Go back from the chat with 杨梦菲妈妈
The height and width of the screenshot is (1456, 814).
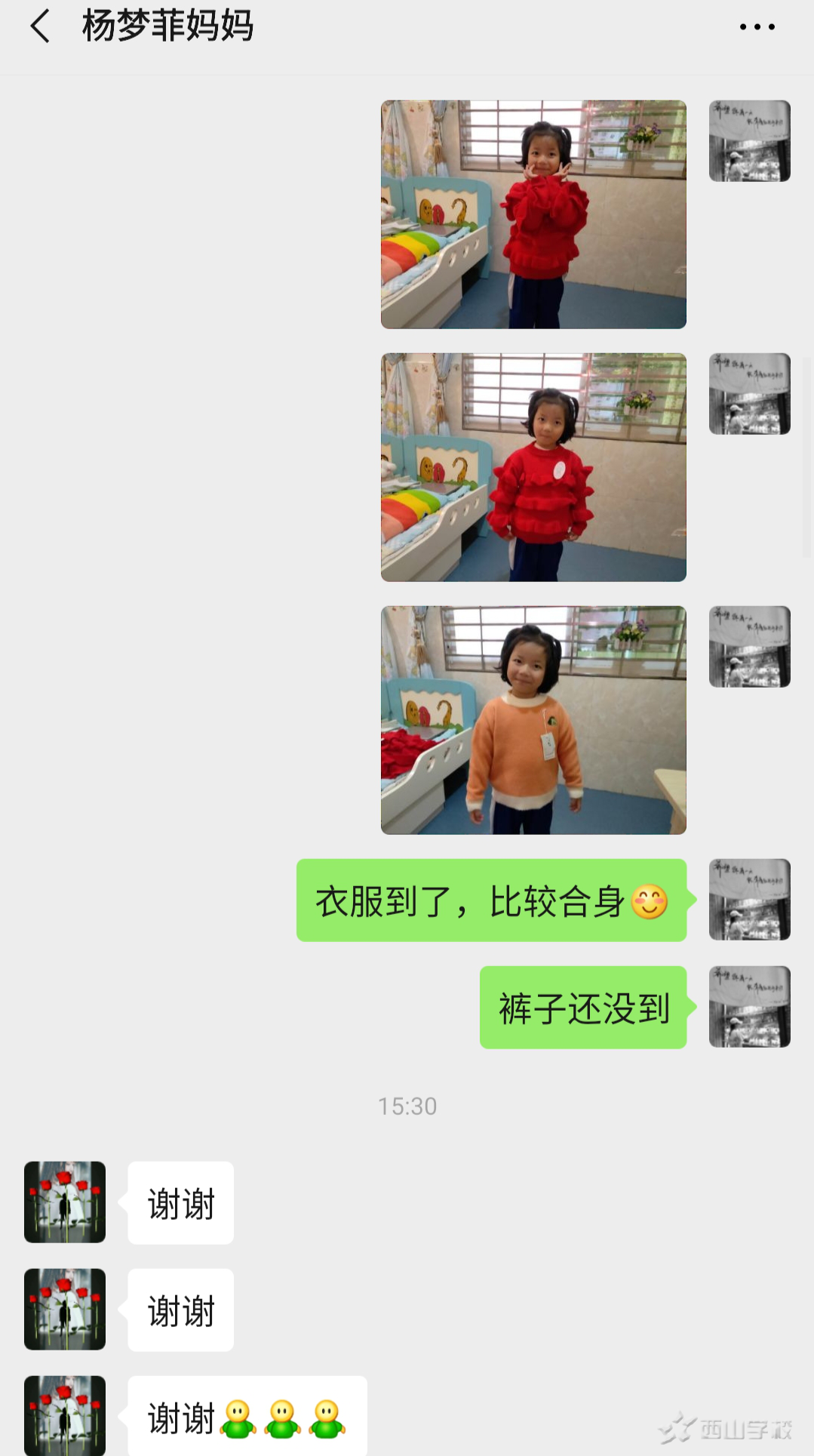(x=40, y=26)
